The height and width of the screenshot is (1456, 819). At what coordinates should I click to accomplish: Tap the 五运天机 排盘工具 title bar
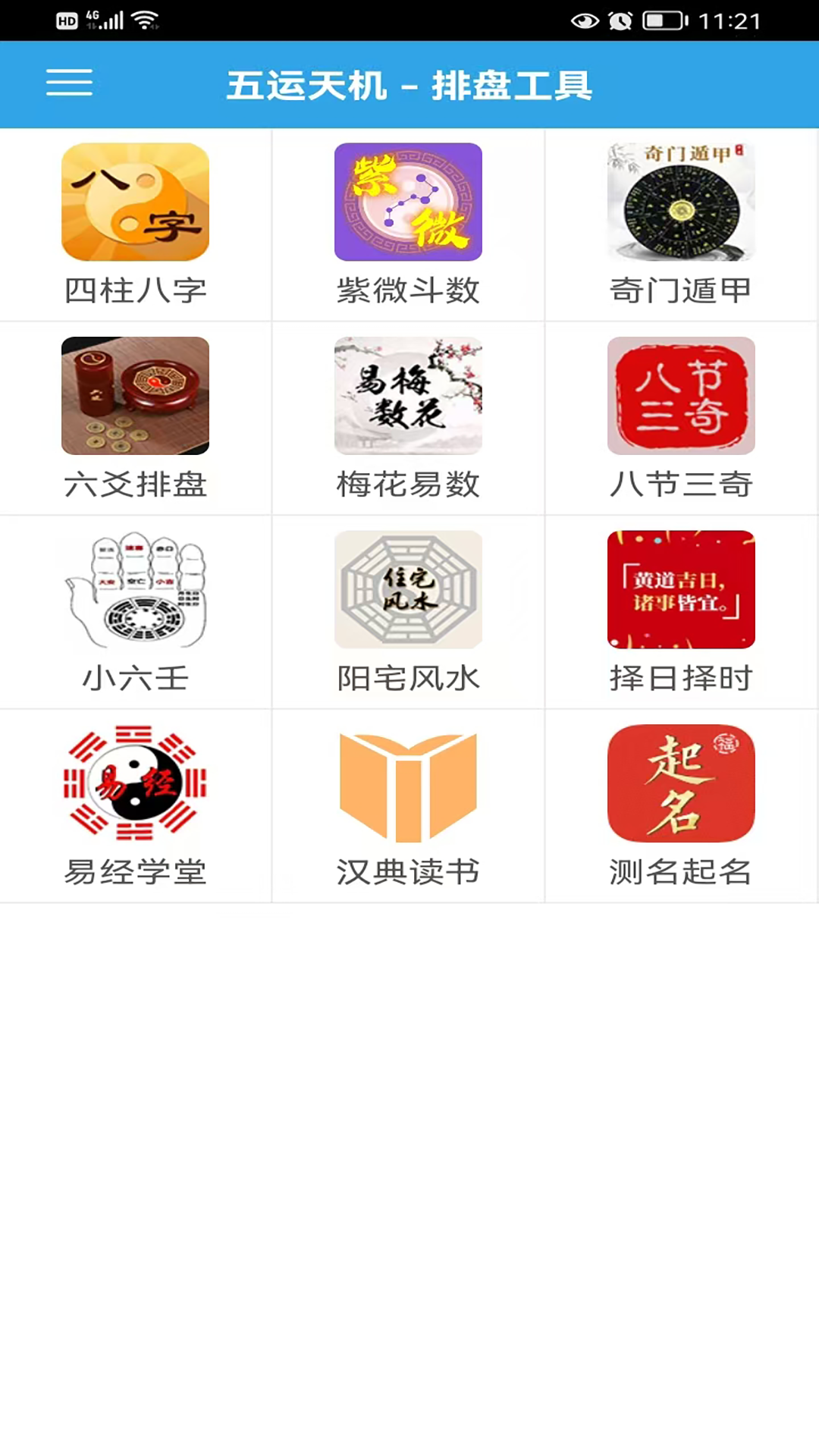tap(409, 86)
